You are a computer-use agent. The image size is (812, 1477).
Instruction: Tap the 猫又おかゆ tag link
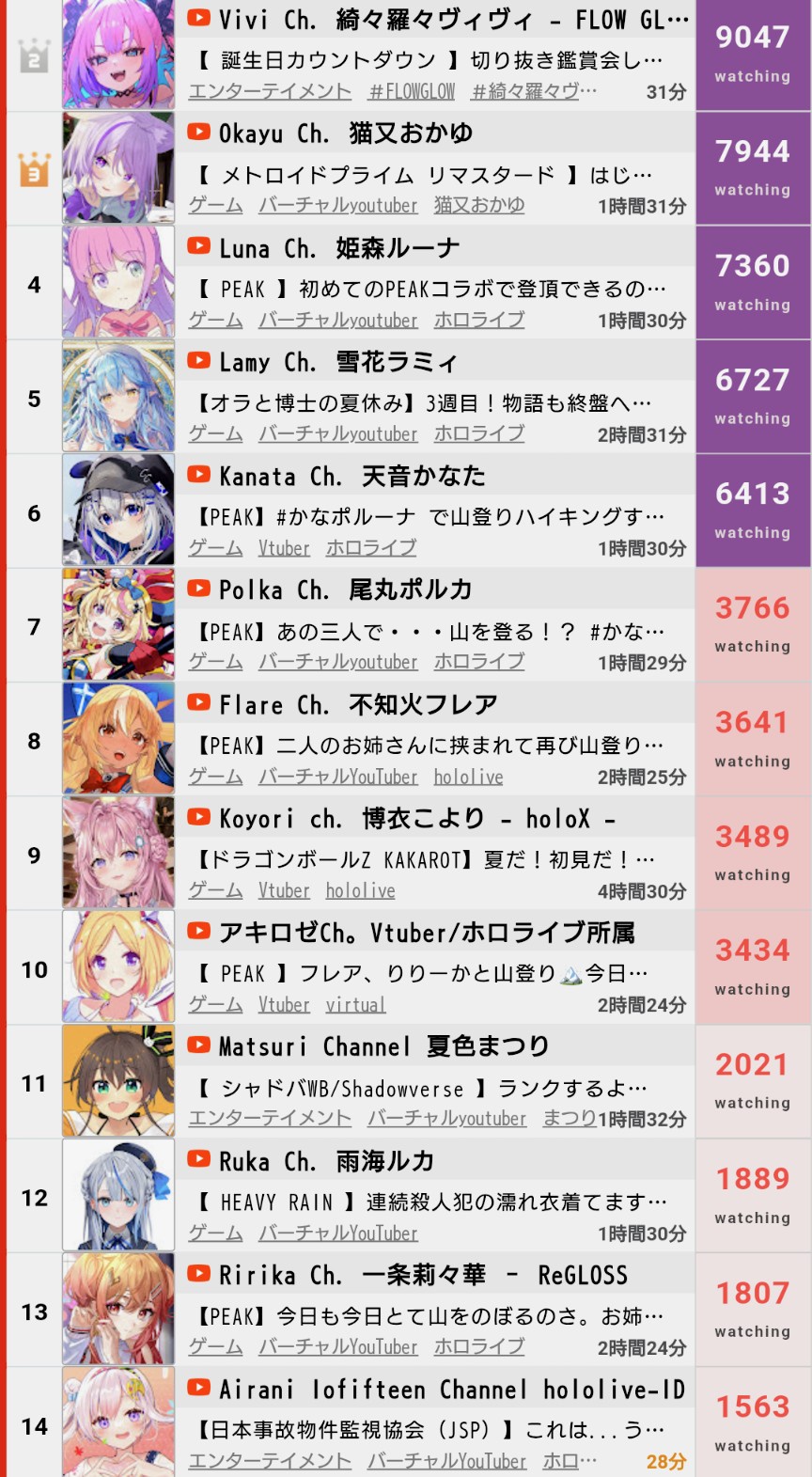[479, 205]
